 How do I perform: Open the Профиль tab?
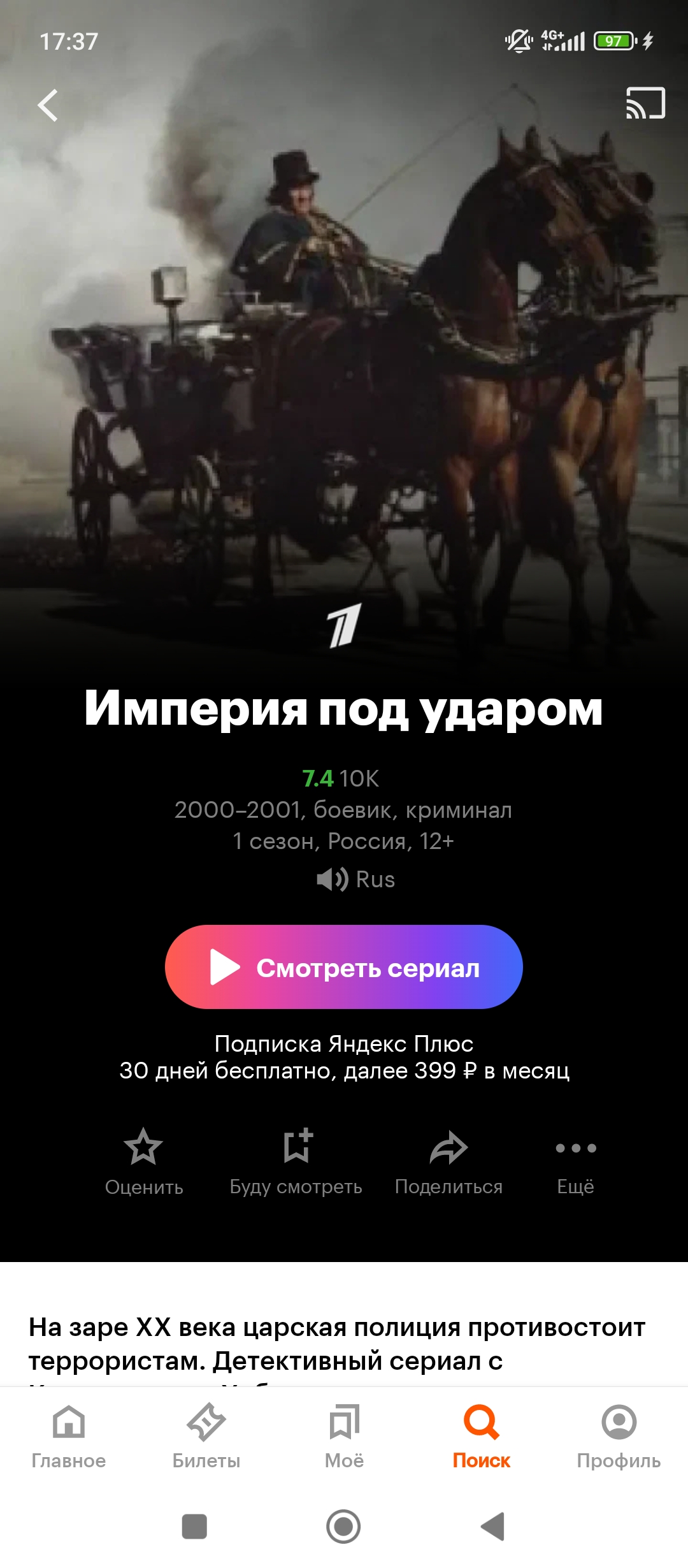(x=619, y=1433)
